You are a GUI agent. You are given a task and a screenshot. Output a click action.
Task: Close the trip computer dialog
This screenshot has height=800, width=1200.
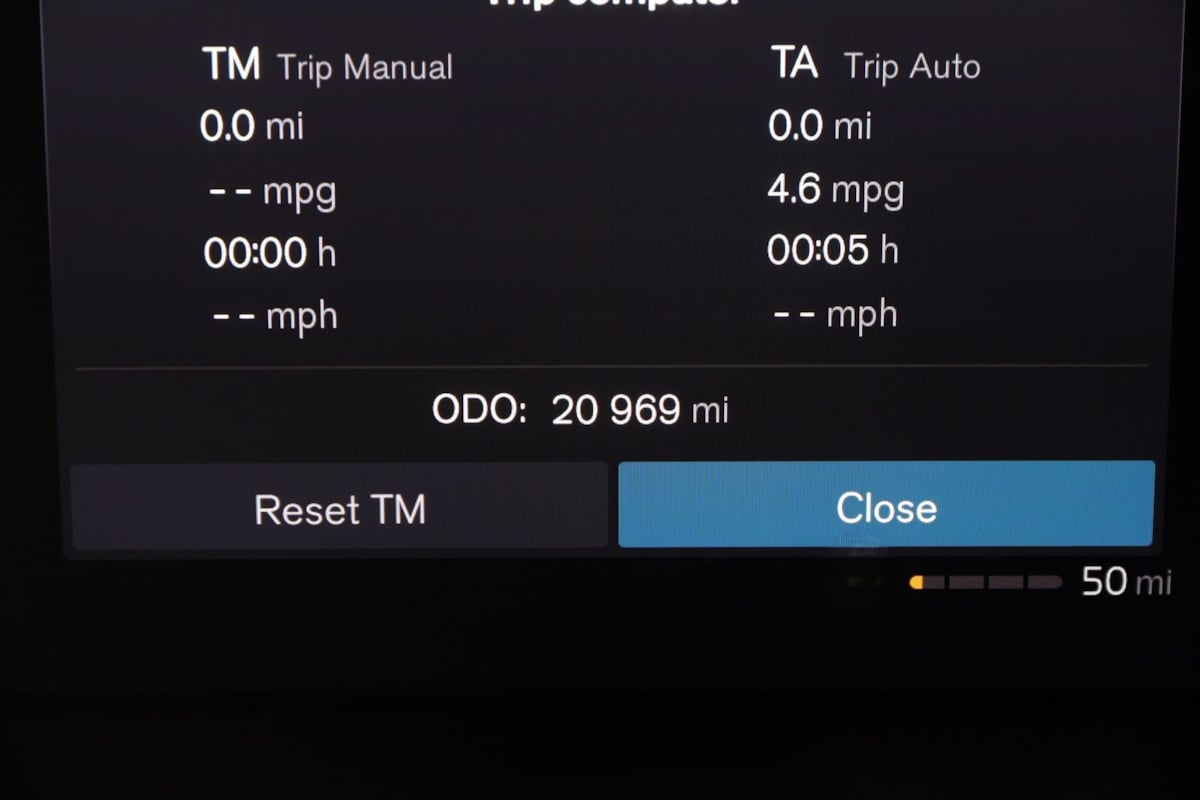(x=886, y=506)
